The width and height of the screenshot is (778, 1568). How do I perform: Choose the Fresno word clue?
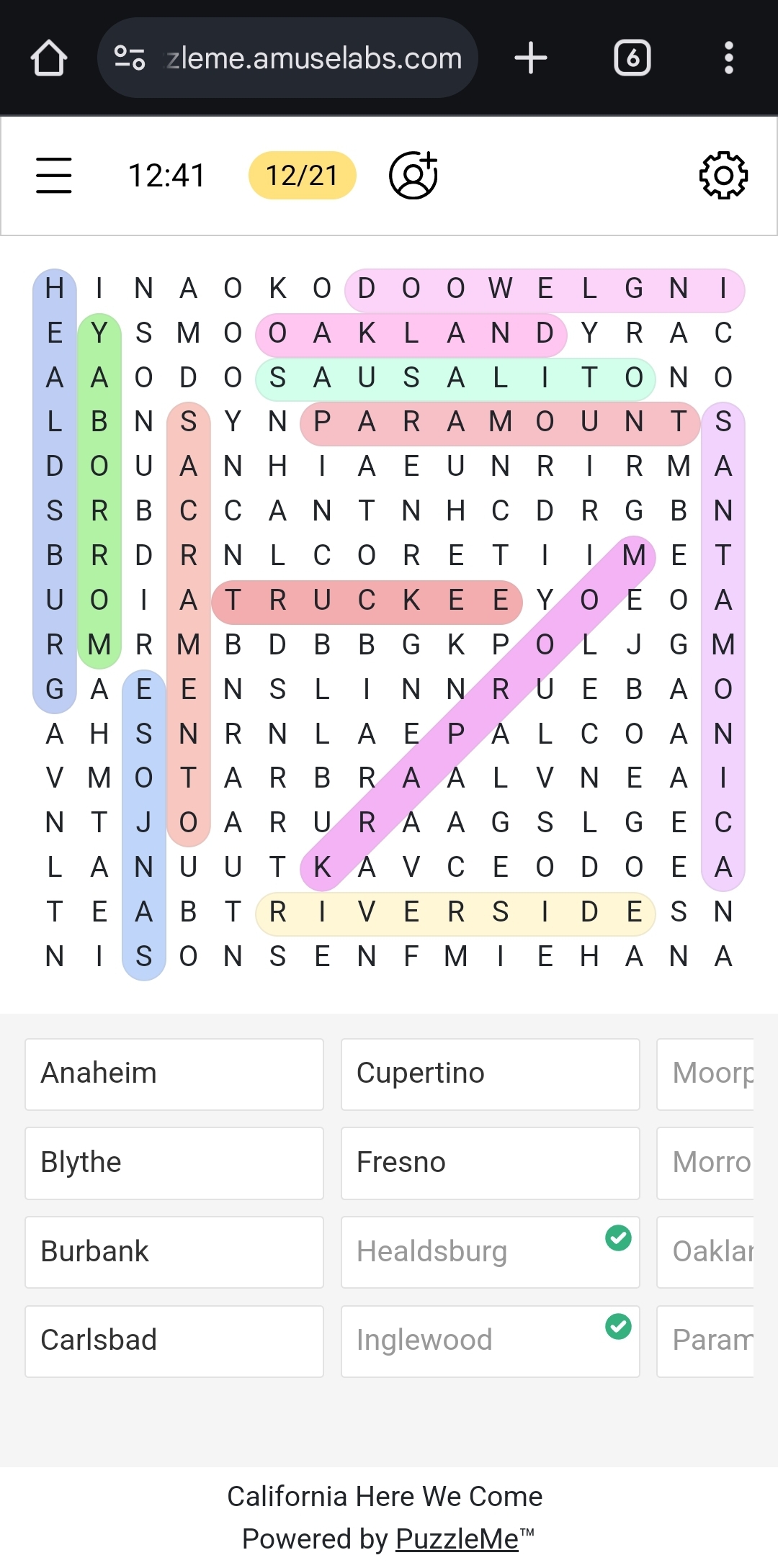491,1163
